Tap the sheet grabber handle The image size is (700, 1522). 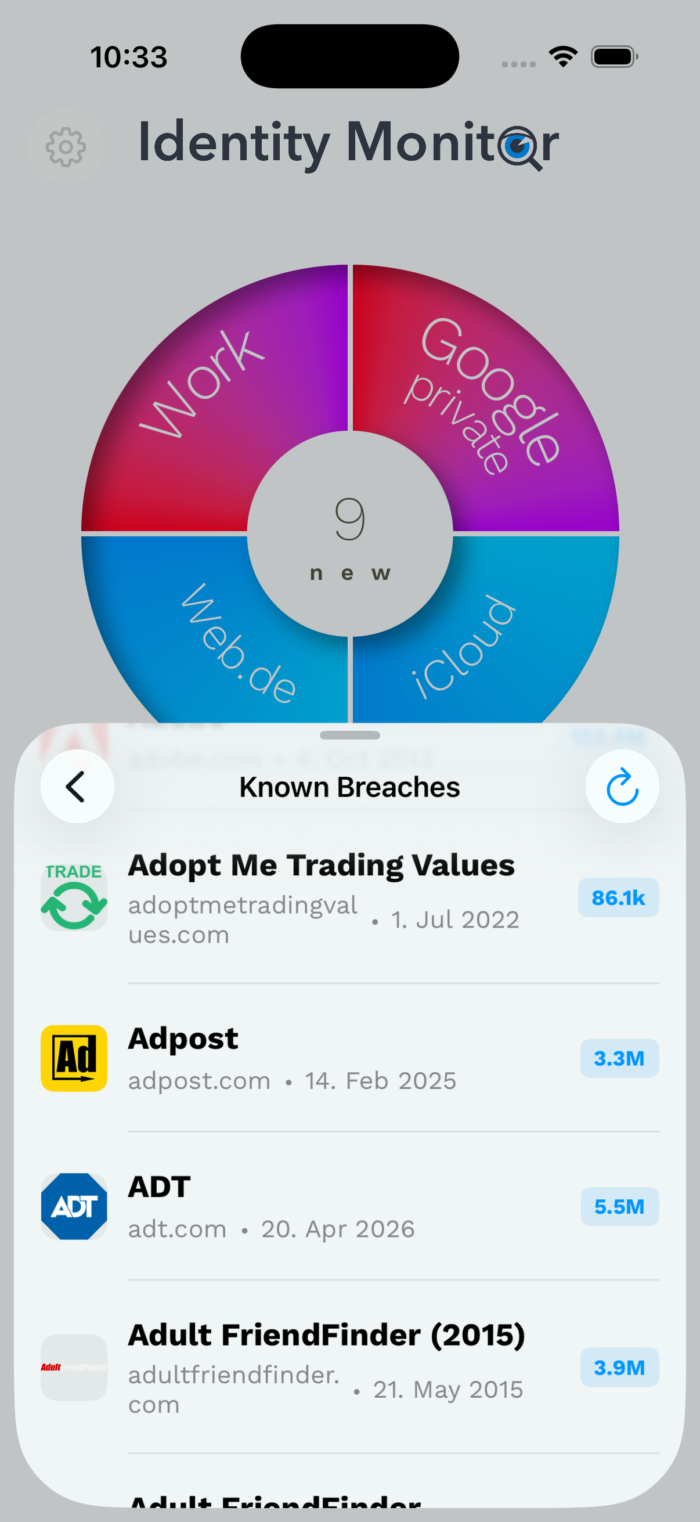(x=350, y=735)
